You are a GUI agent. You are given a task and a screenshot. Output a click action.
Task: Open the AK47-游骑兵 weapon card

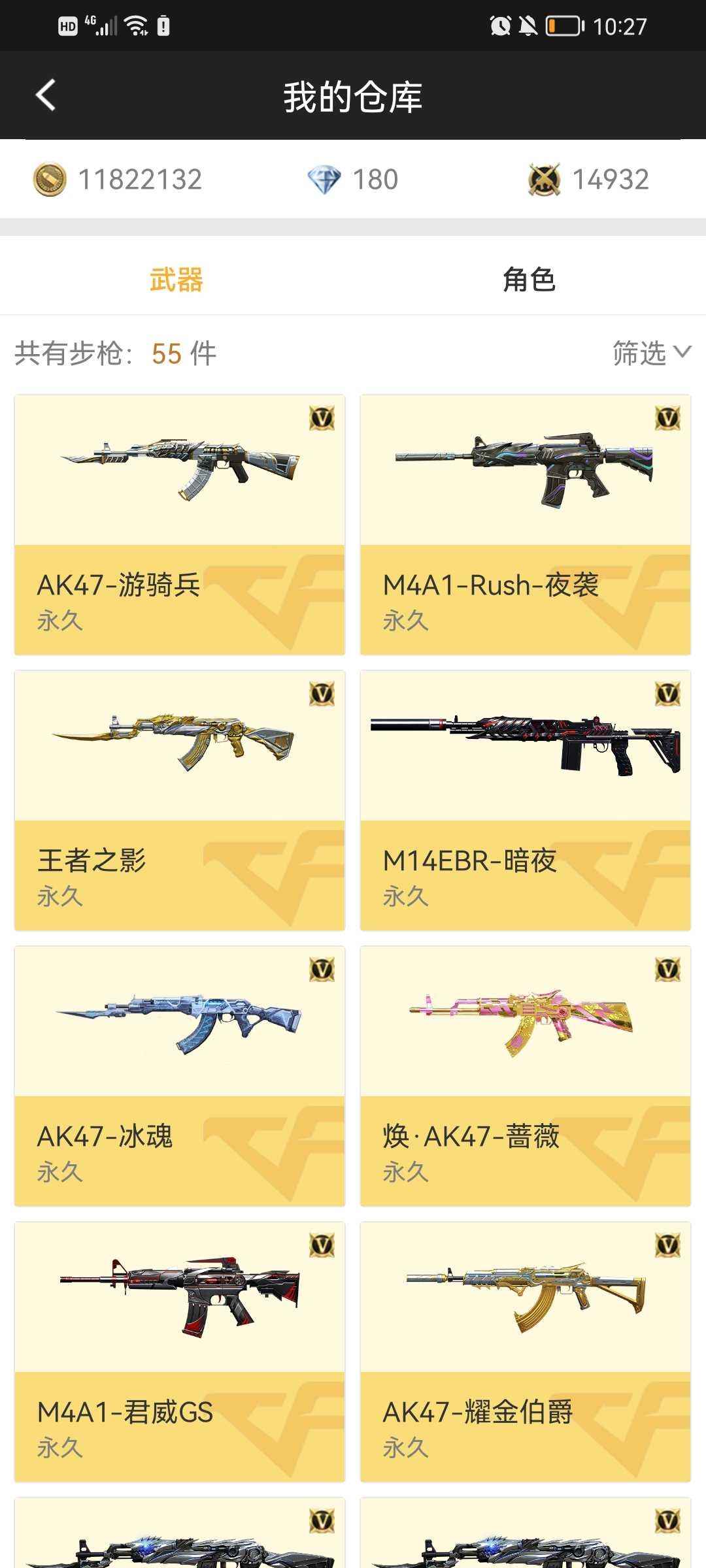(180, 525)
